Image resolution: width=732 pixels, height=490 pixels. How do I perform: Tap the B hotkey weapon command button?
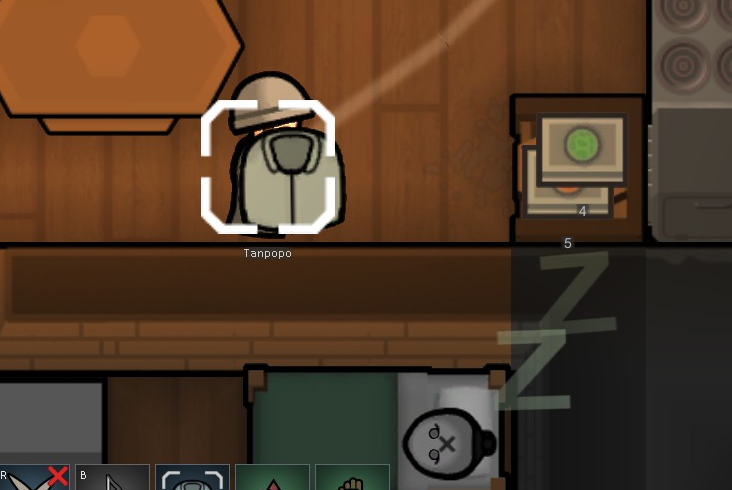(112, 477)
